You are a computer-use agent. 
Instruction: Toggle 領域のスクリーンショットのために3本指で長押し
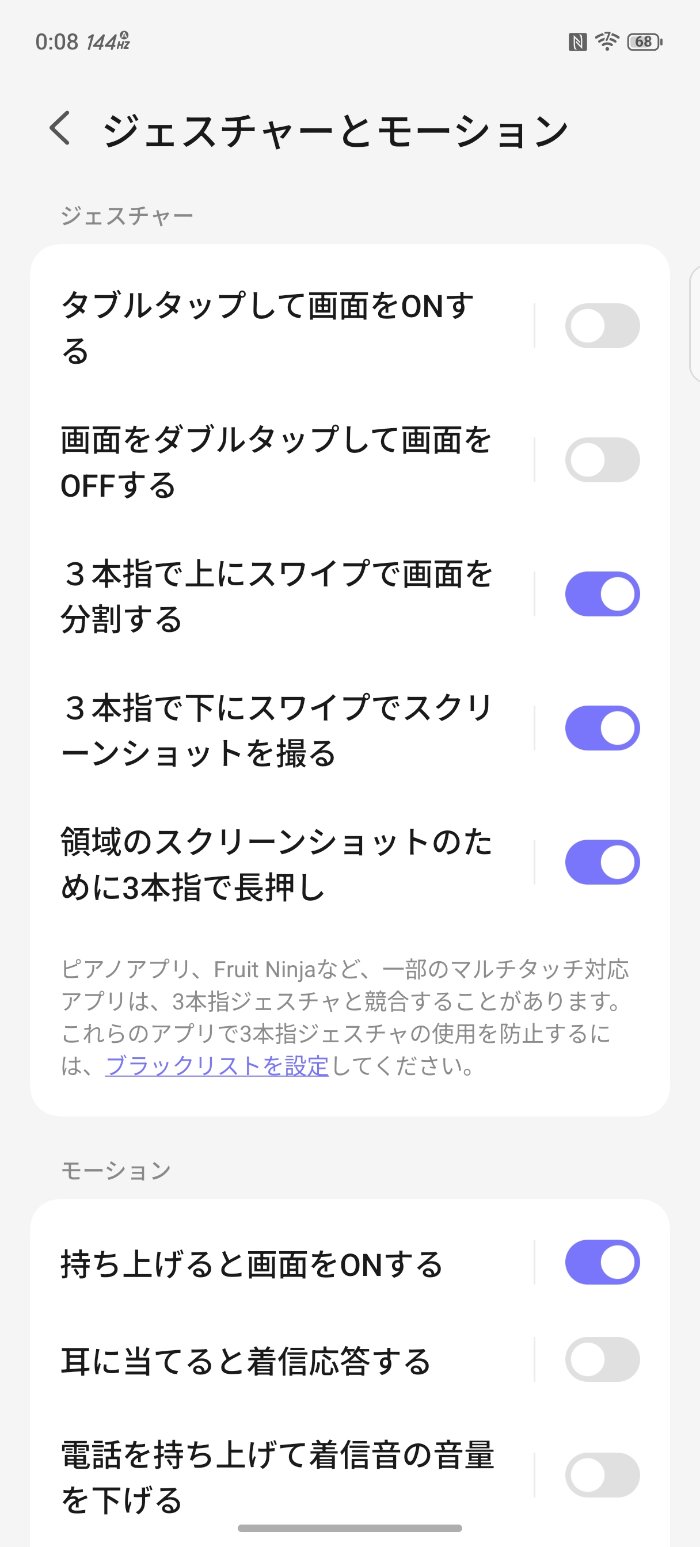point(602,862)
